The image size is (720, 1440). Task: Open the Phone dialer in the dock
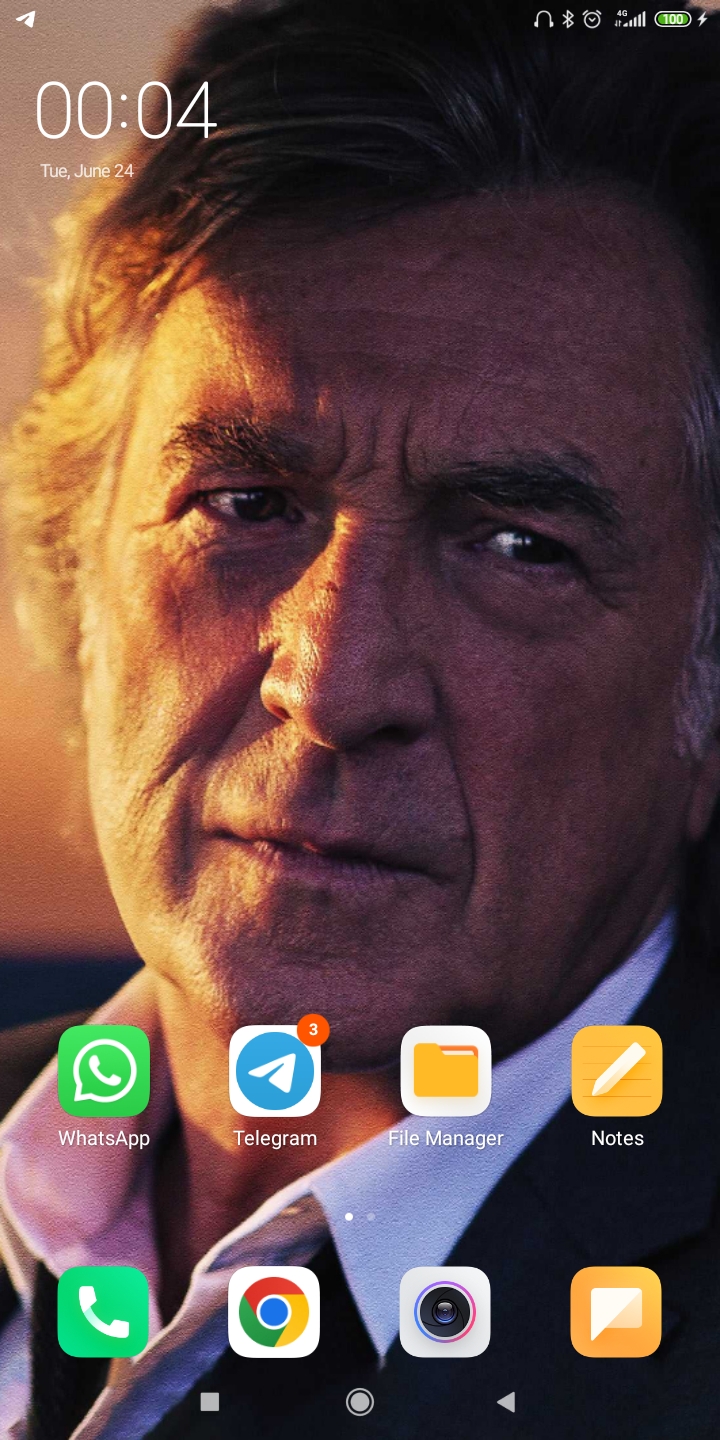point(104,1312)
